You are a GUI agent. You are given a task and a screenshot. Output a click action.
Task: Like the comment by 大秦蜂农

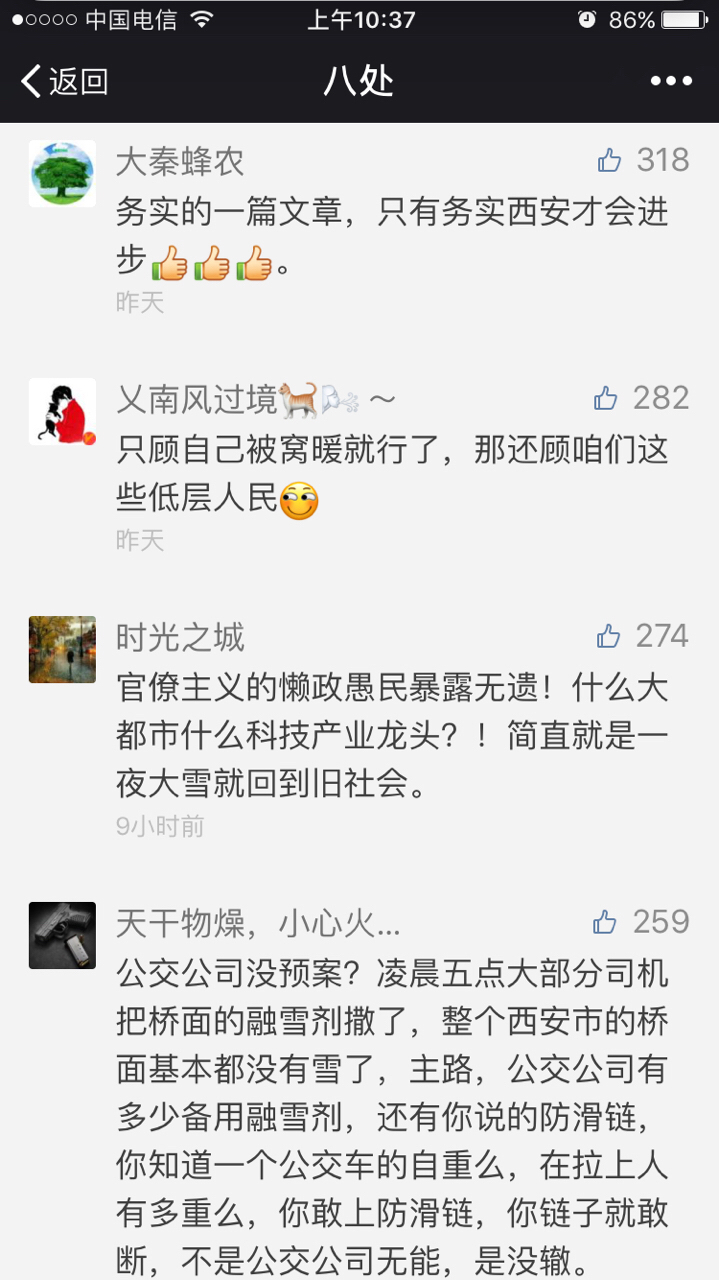pyautogui.click(x=609, y=160)
